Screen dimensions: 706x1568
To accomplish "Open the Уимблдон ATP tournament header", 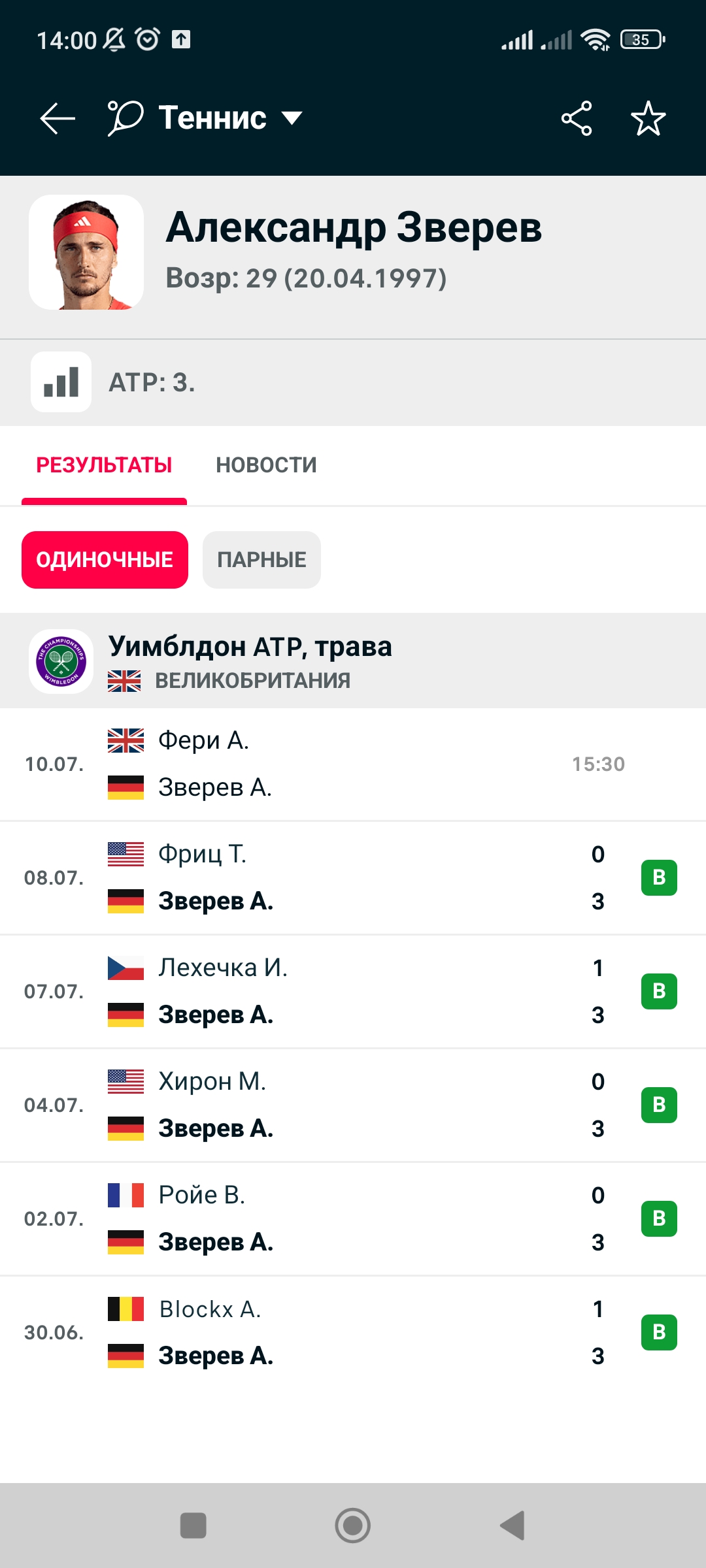I will click(x=353, y=661).
